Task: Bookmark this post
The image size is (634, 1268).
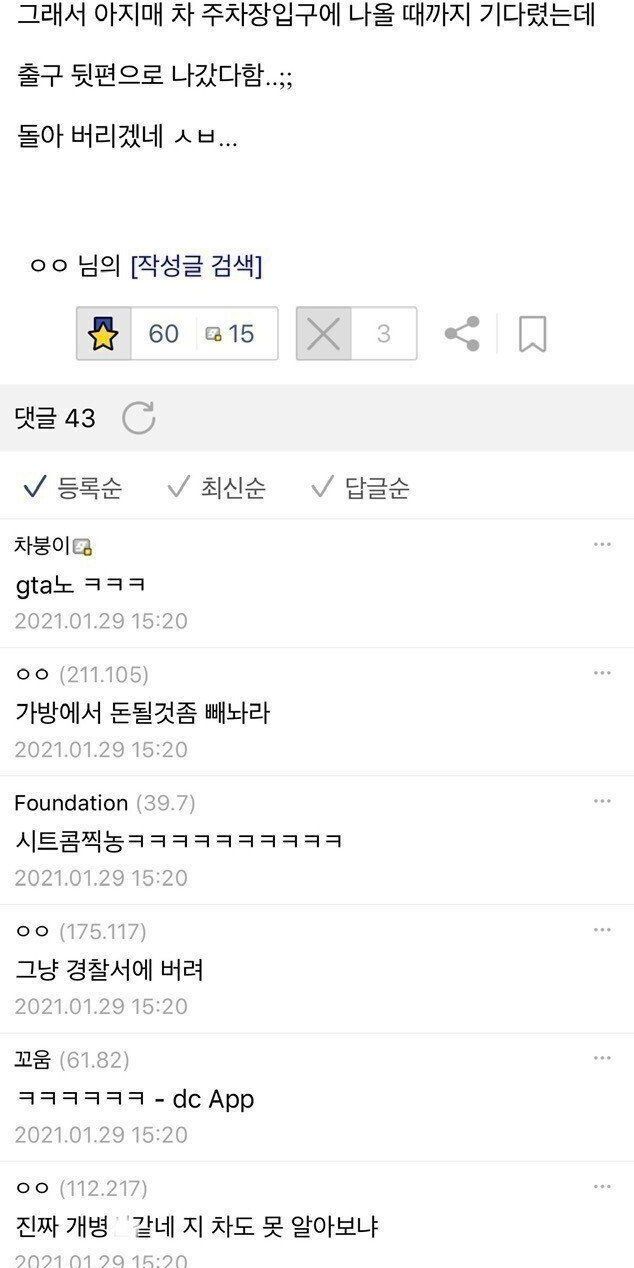Action: coord(532,334)
